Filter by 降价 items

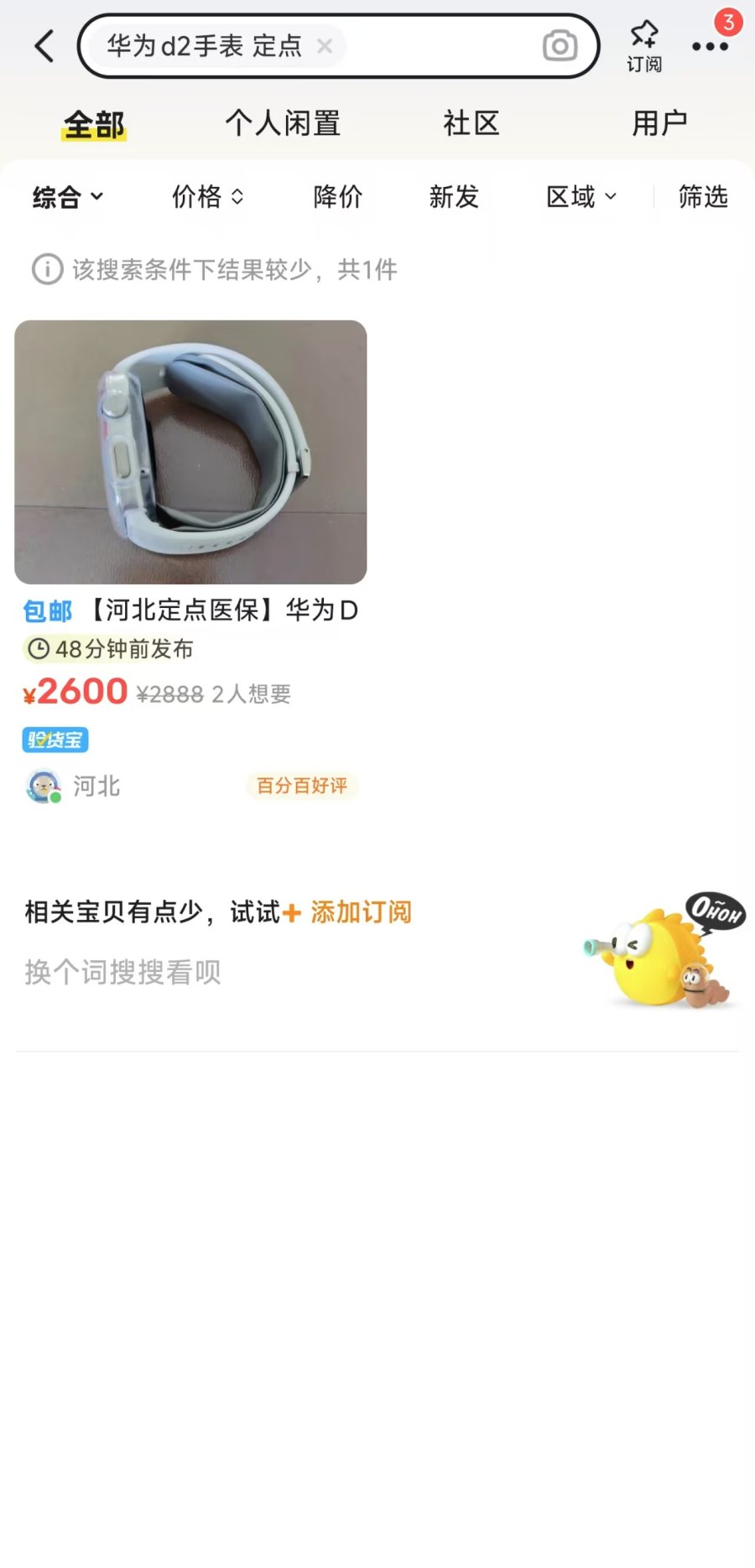[337, 197]
